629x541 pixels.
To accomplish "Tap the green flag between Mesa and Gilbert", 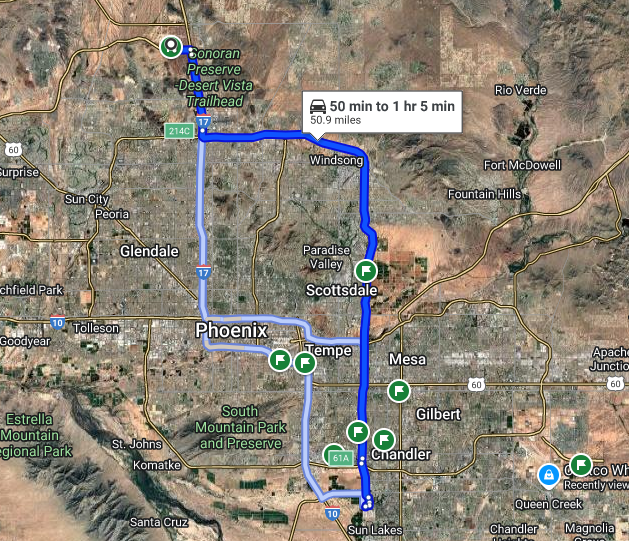I will coord(399,389).
